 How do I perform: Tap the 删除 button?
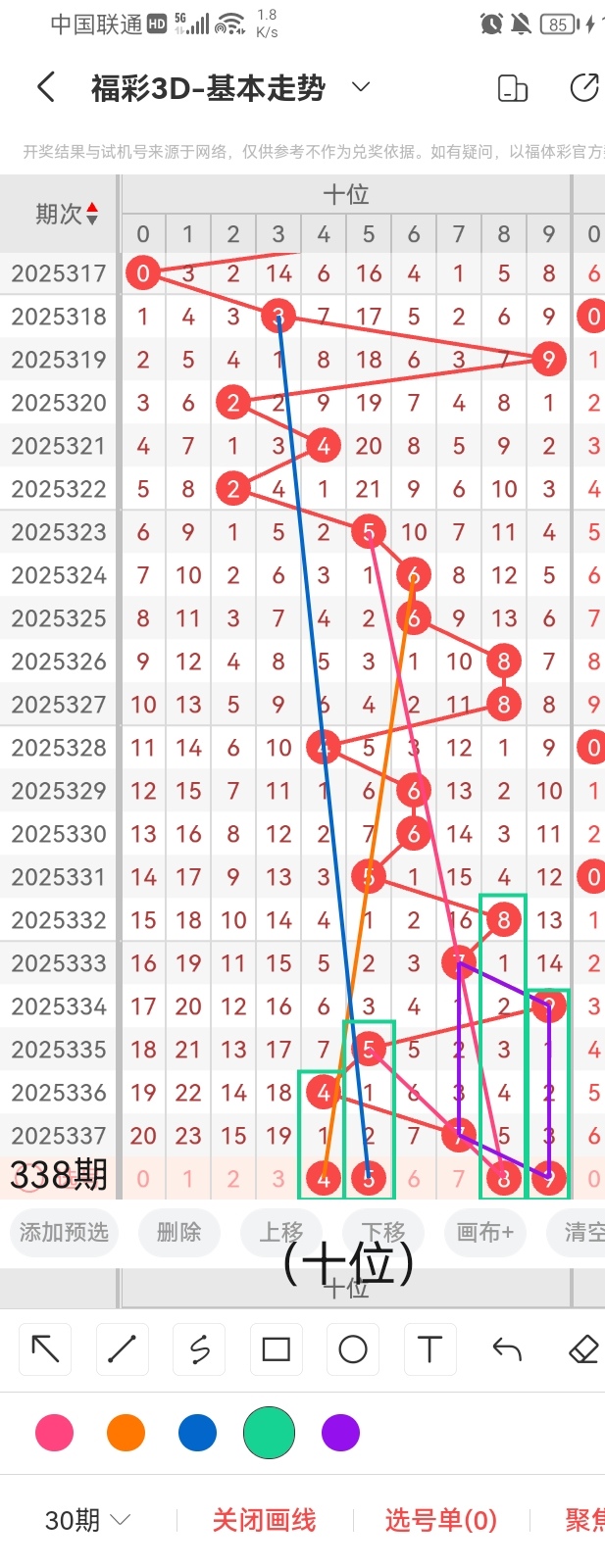178,1232
